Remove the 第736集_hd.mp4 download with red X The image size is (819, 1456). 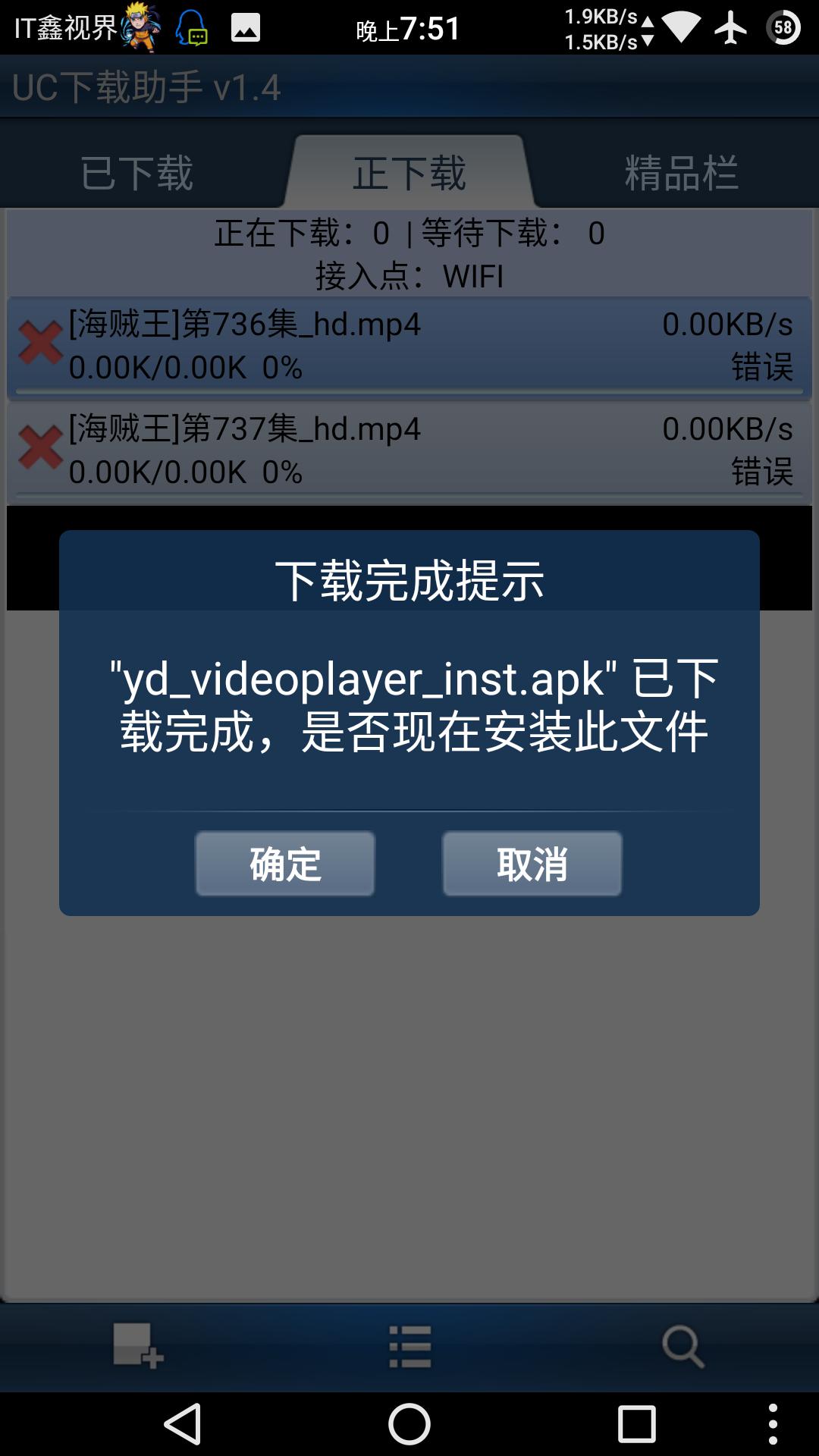click(40, 344)
